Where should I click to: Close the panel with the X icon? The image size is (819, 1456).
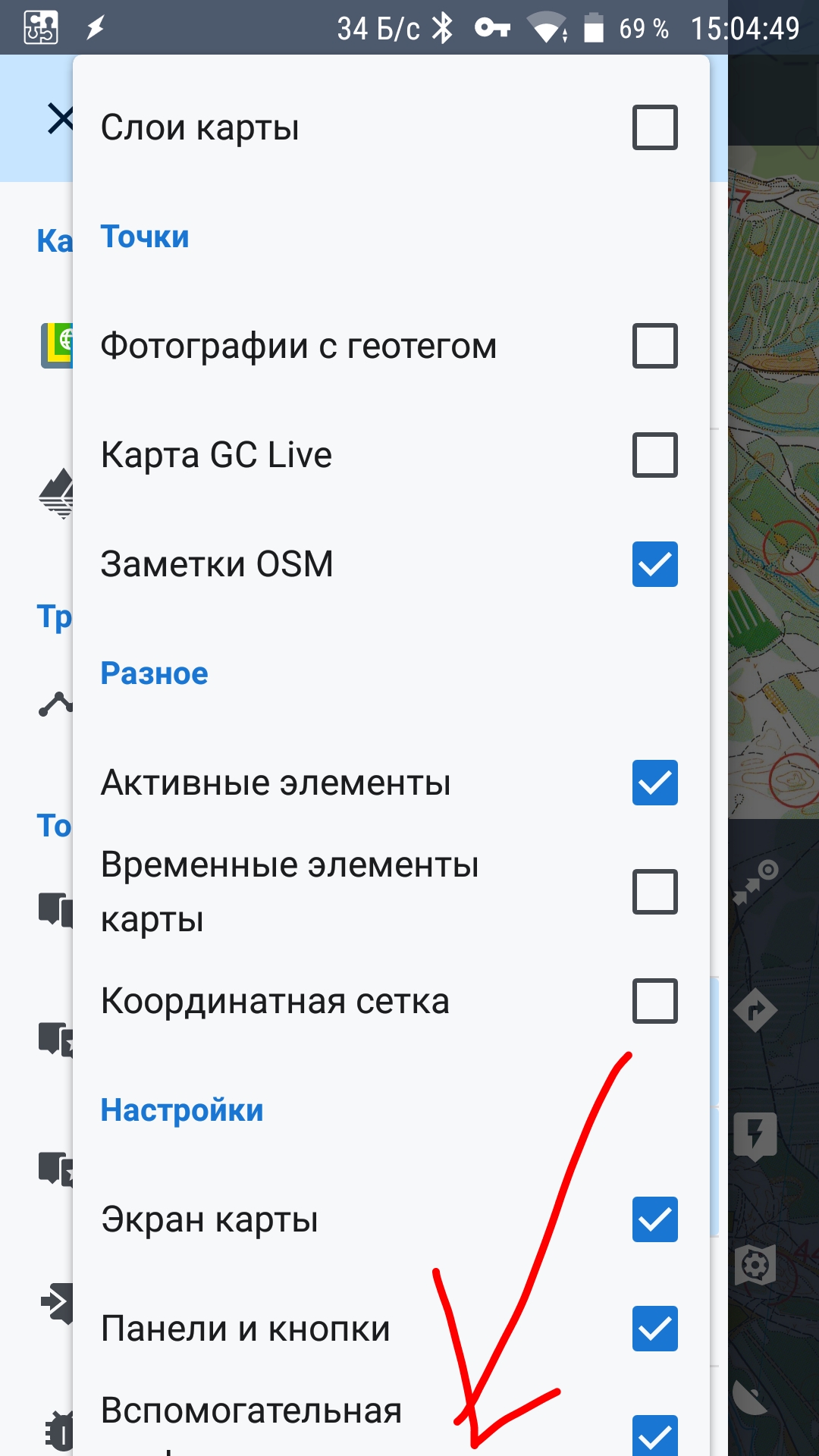tap(59, 119)
